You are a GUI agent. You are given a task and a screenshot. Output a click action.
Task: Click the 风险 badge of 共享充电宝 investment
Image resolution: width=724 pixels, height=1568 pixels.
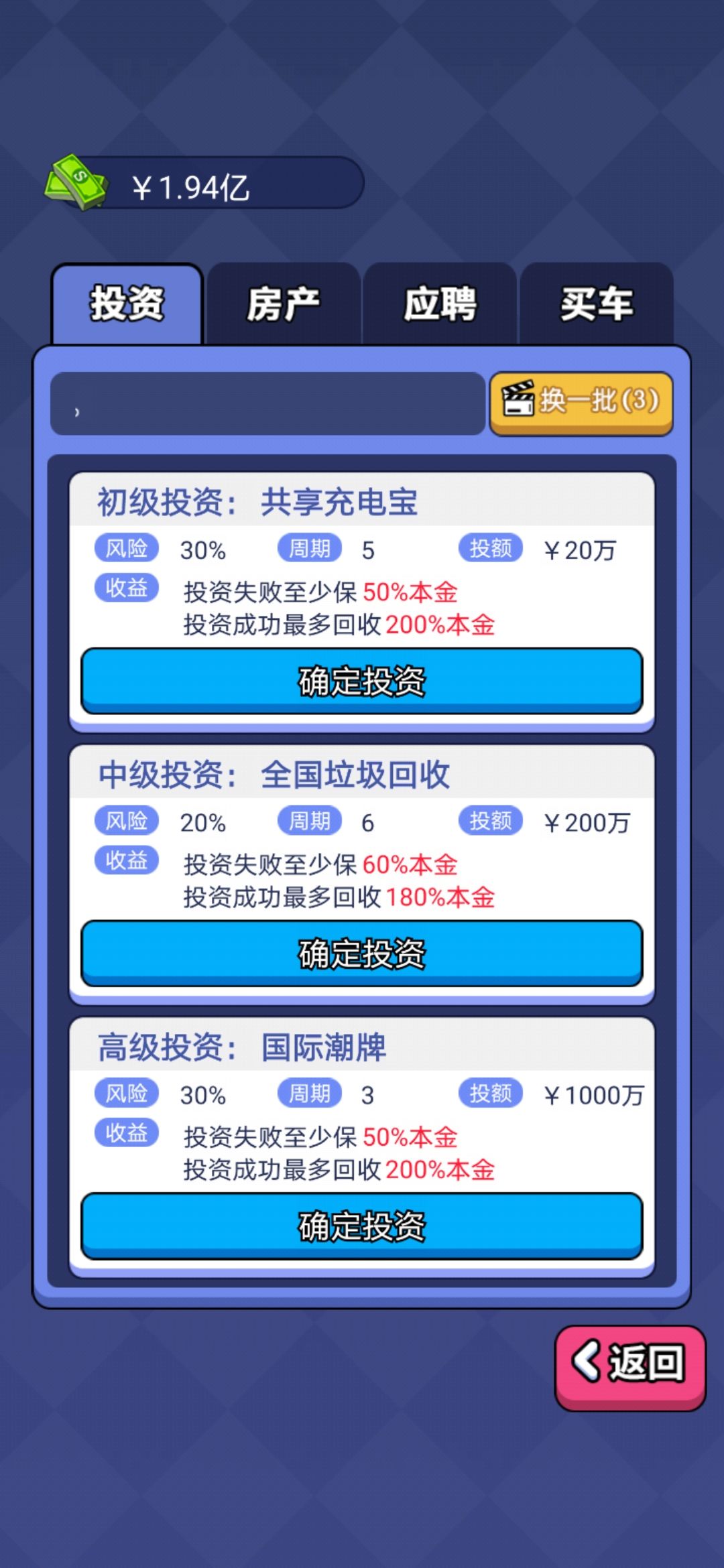pyautogui.click(x=127, y=549)
